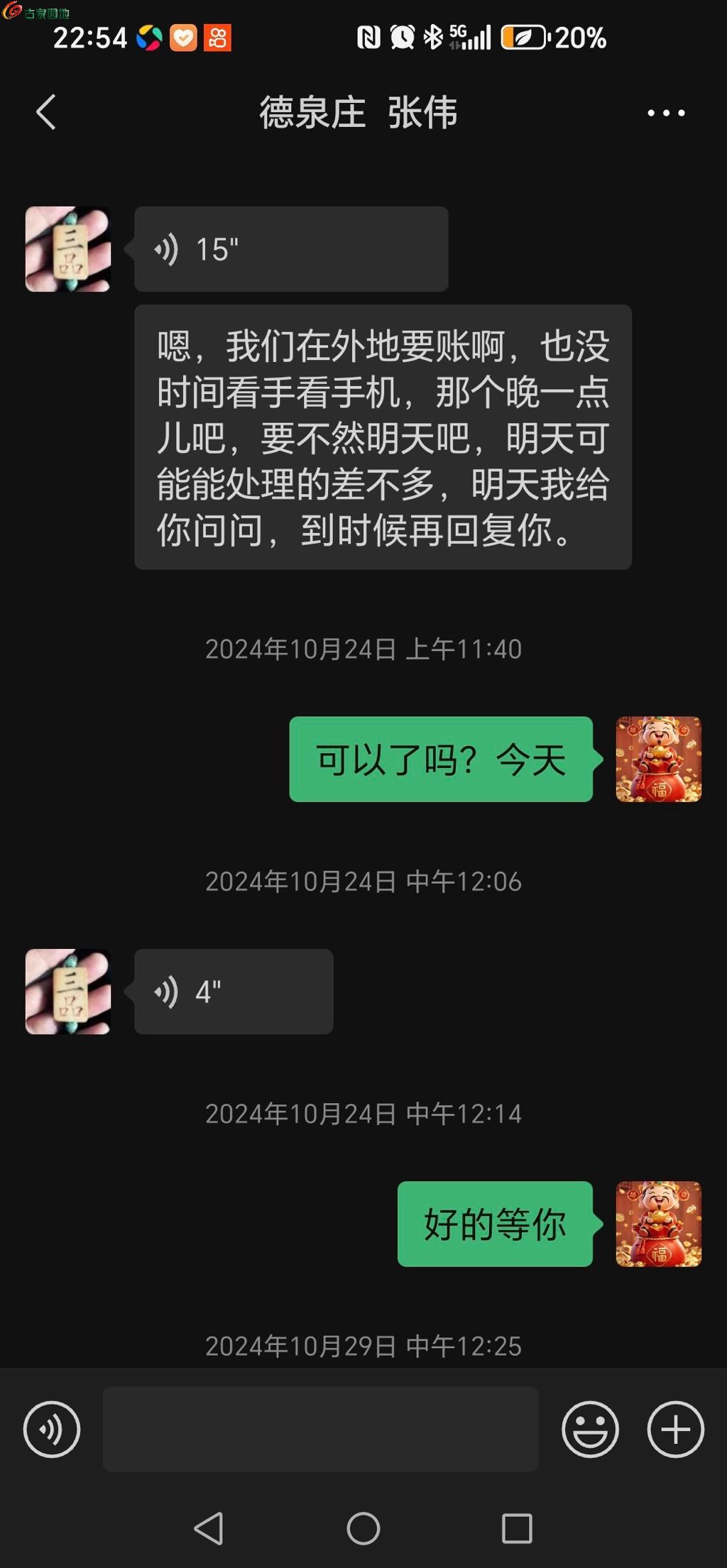Open the emoji picker
Screen dimensions: 727x1568
590,1429
